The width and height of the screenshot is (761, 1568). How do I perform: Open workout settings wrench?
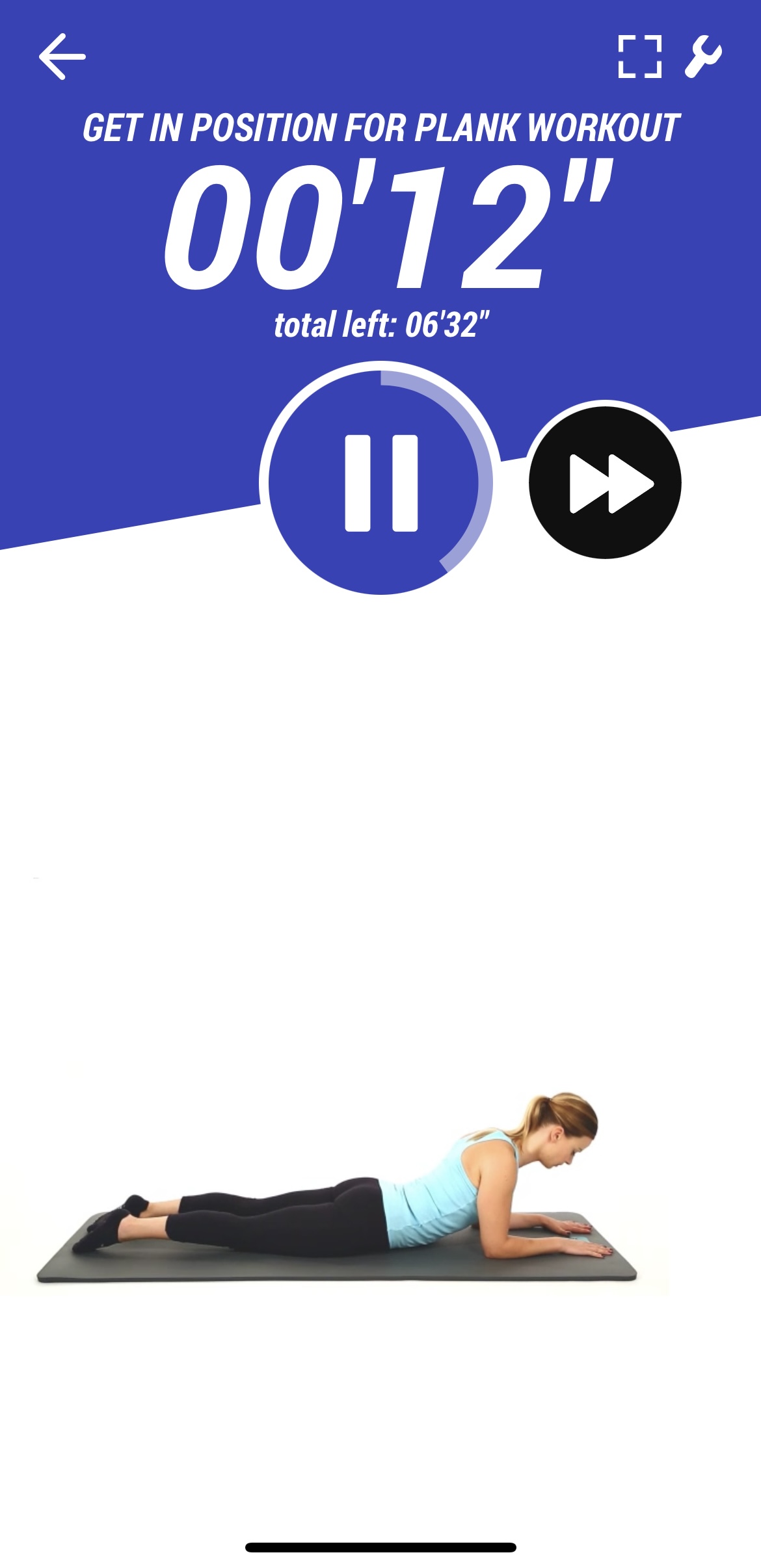coord(703,57)
